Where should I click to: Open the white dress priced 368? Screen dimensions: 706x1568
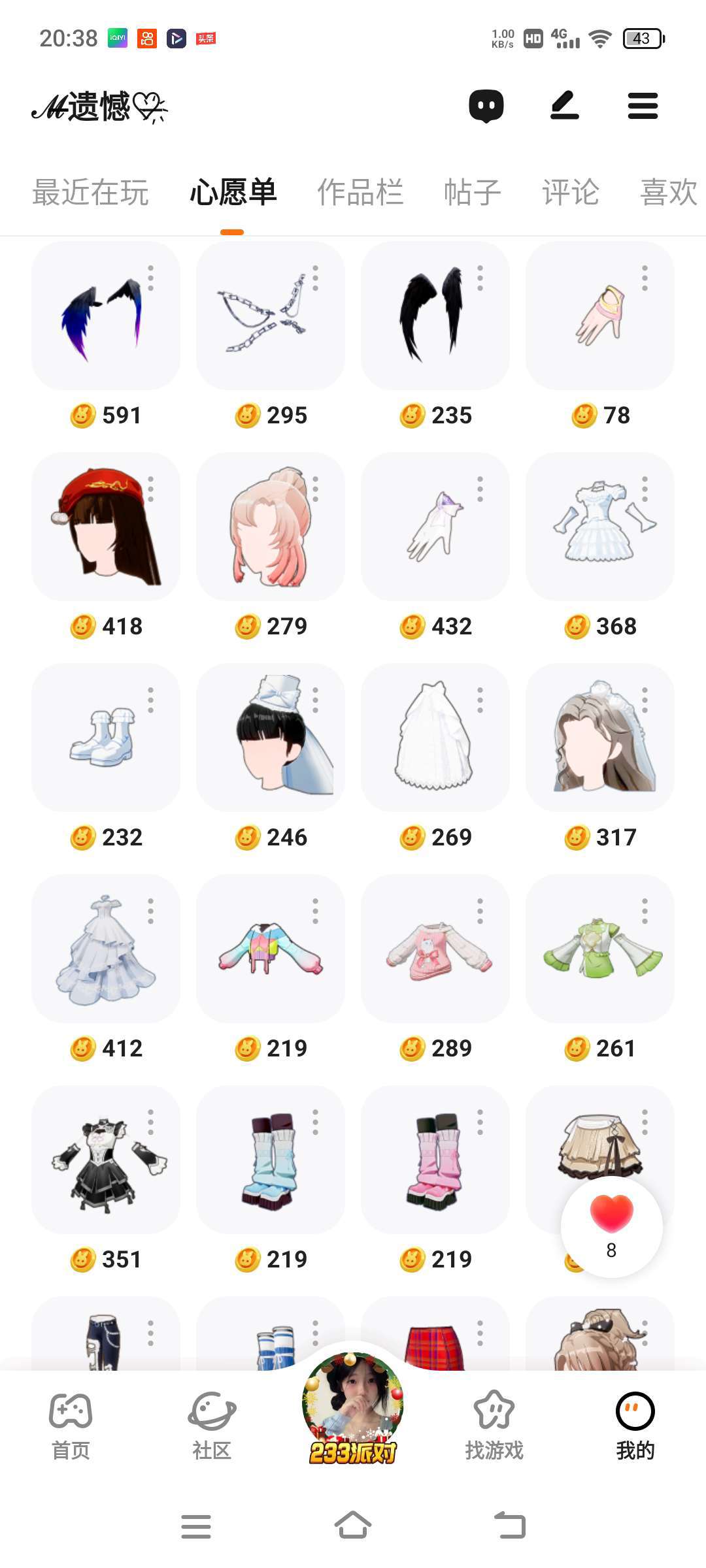(x=599, y=528)
